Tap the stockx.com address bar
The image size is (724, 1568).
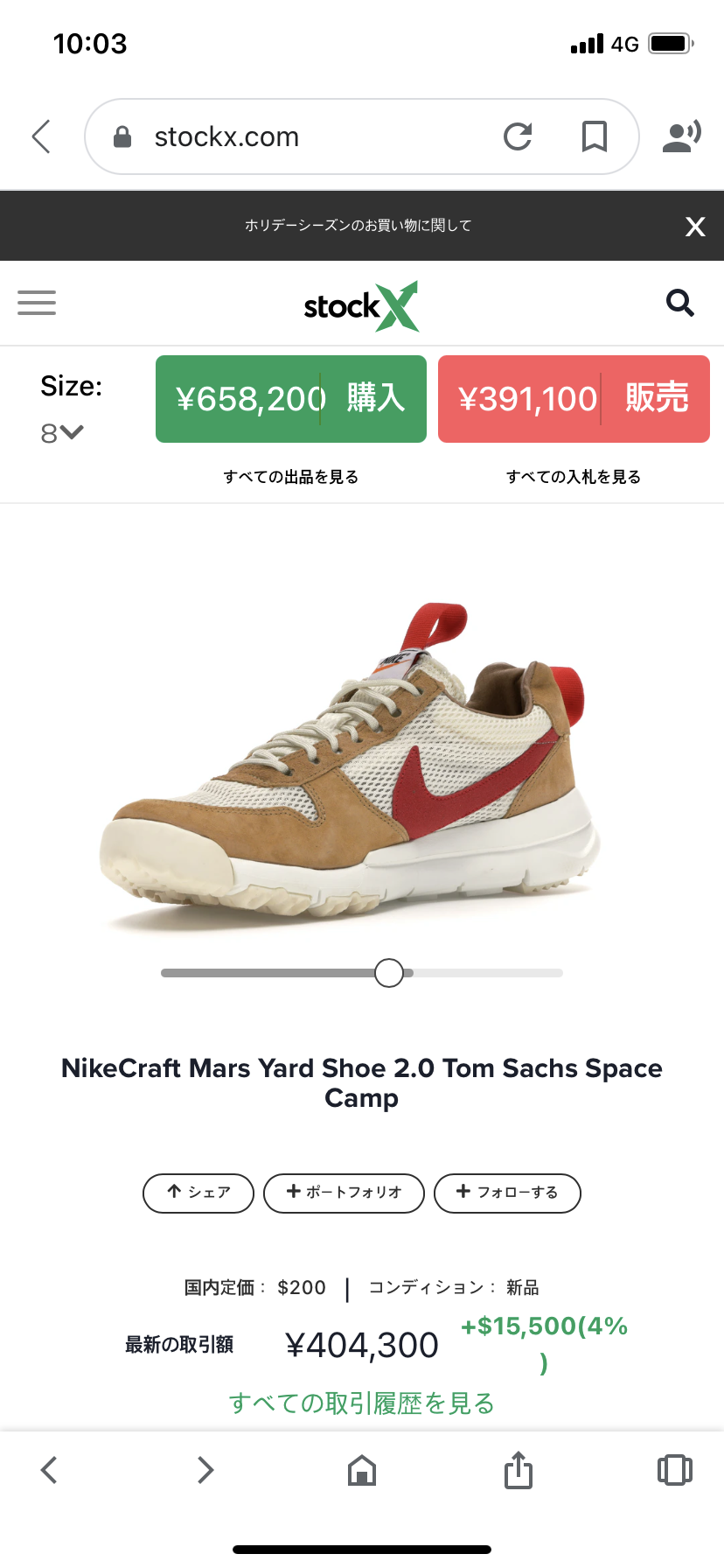(289, 136)
